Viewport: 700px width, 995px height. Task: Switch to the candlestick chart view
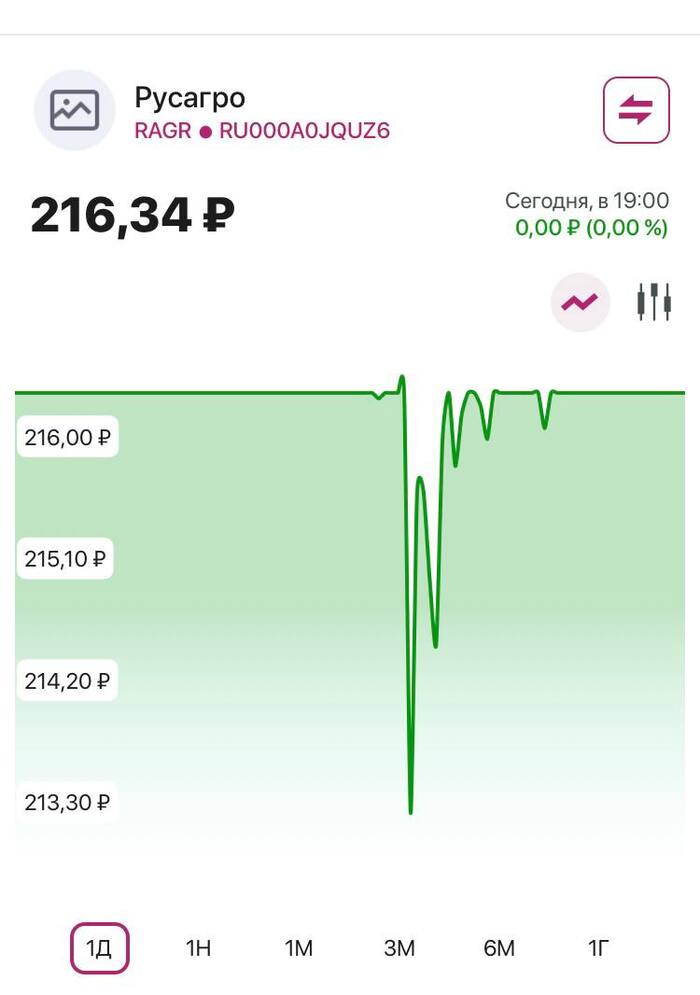coord(653,301)
